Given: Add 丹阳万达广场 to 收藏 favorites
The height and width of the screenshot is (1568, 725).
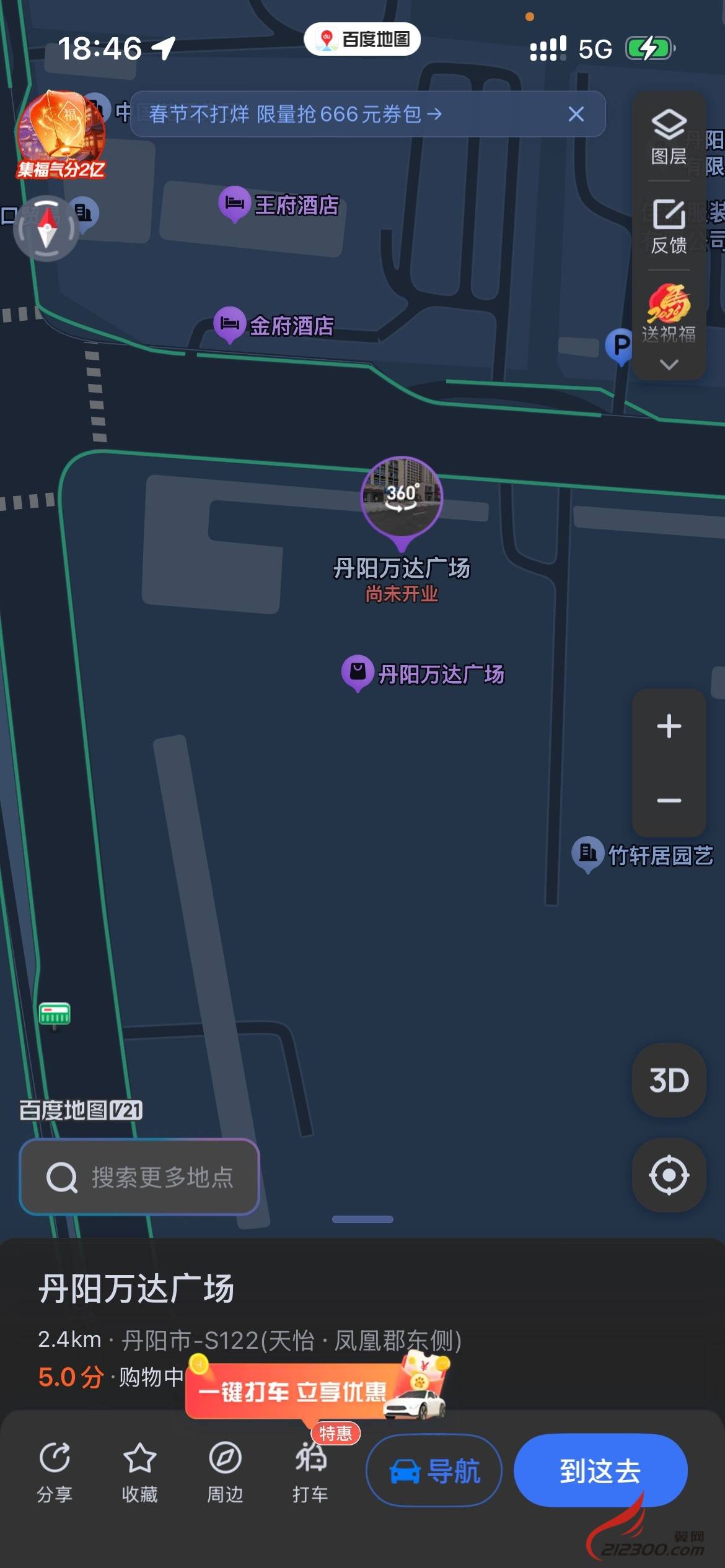Looking at the screenshot, I should 139,1471.
